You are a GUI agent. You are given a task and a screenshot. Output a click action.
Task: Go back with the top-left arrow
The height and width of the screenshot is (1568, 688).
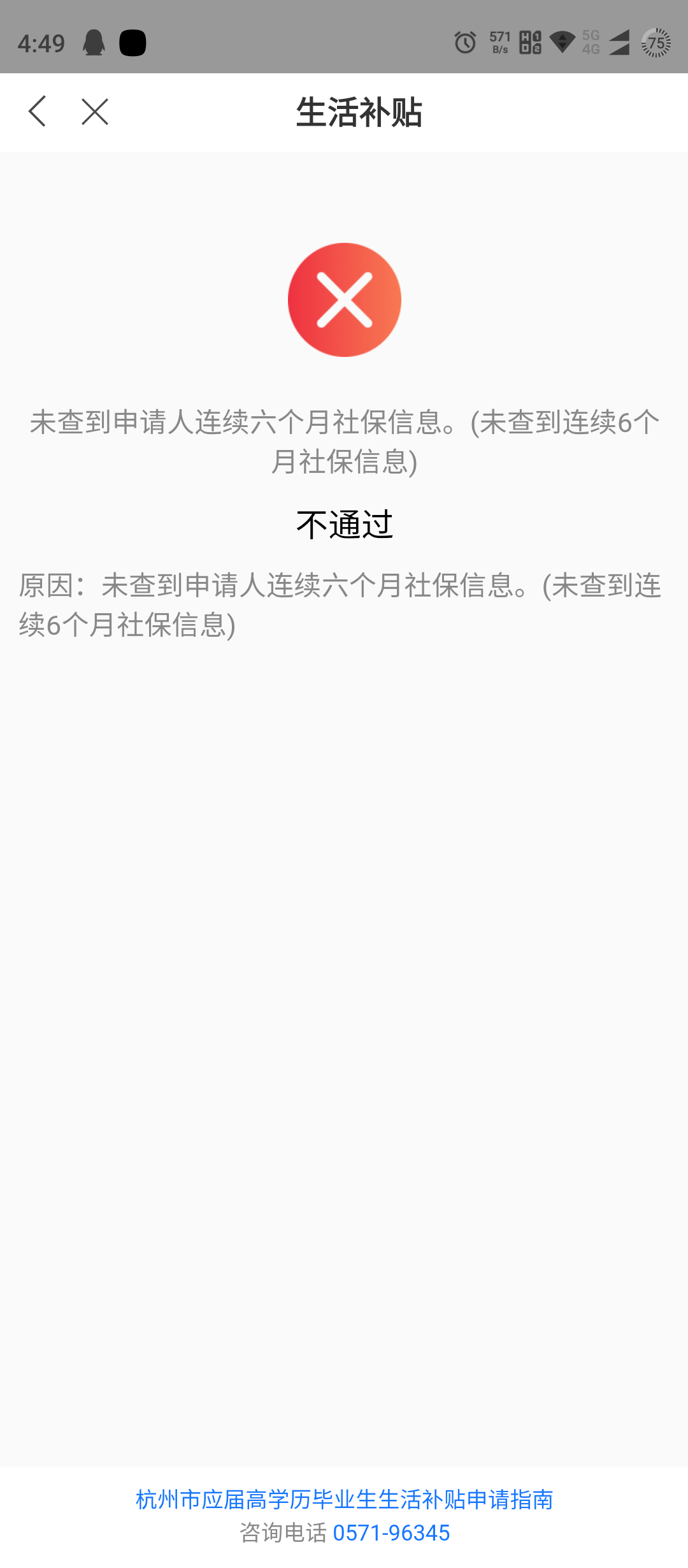coord(38,112)
